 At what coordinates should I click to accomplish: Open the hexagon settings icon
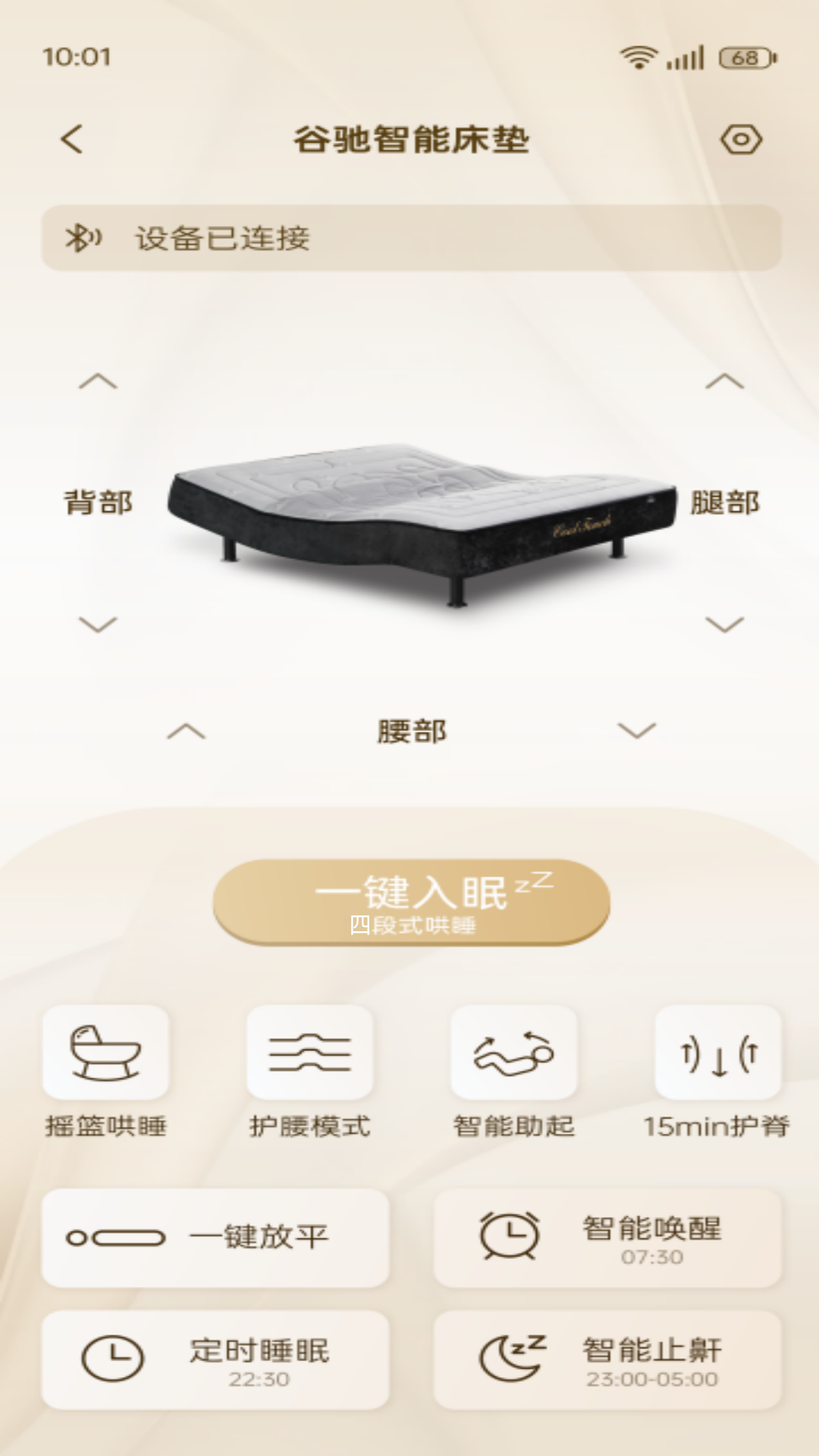tap(741, 140)
